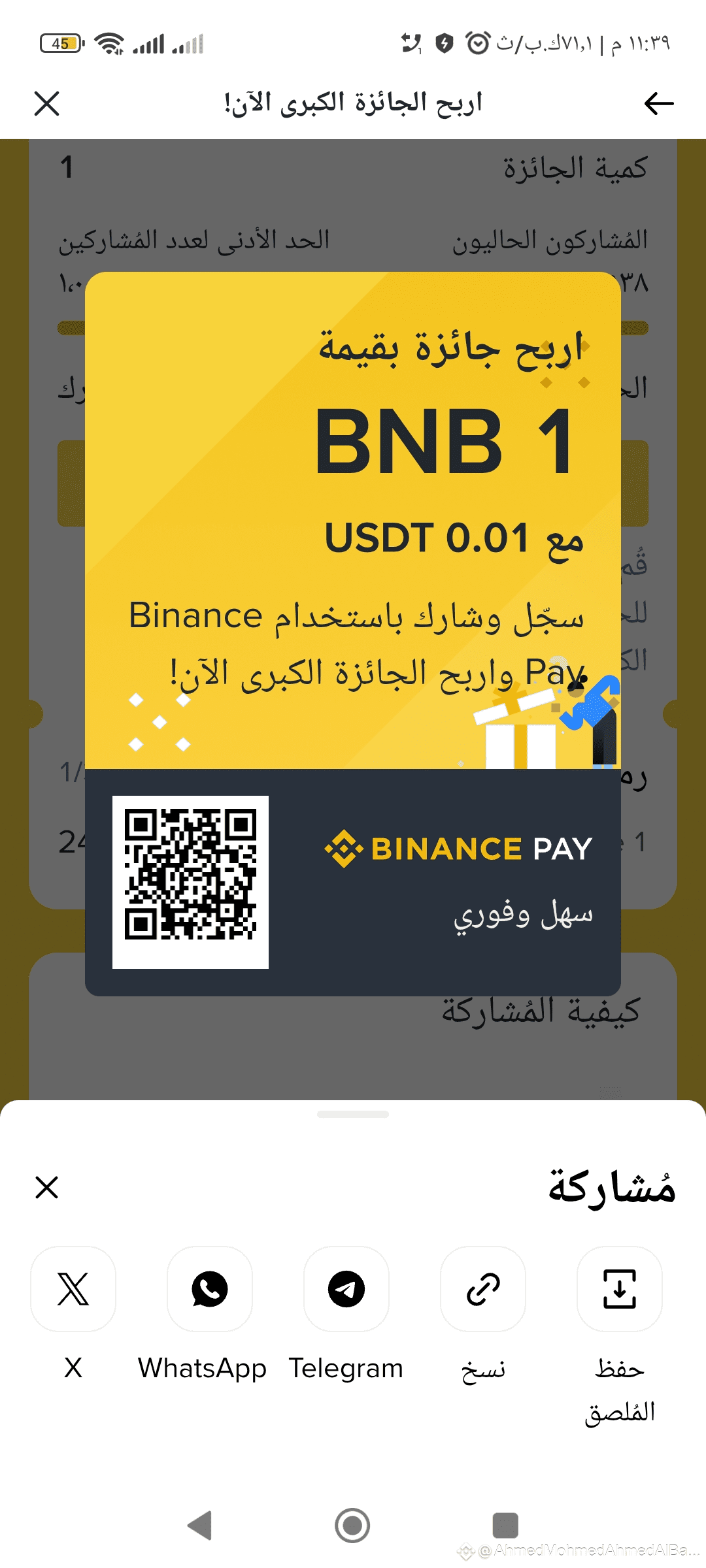The image size is (706, 1568).
Task: Go back using the top arrow
Action: [658, 103]
